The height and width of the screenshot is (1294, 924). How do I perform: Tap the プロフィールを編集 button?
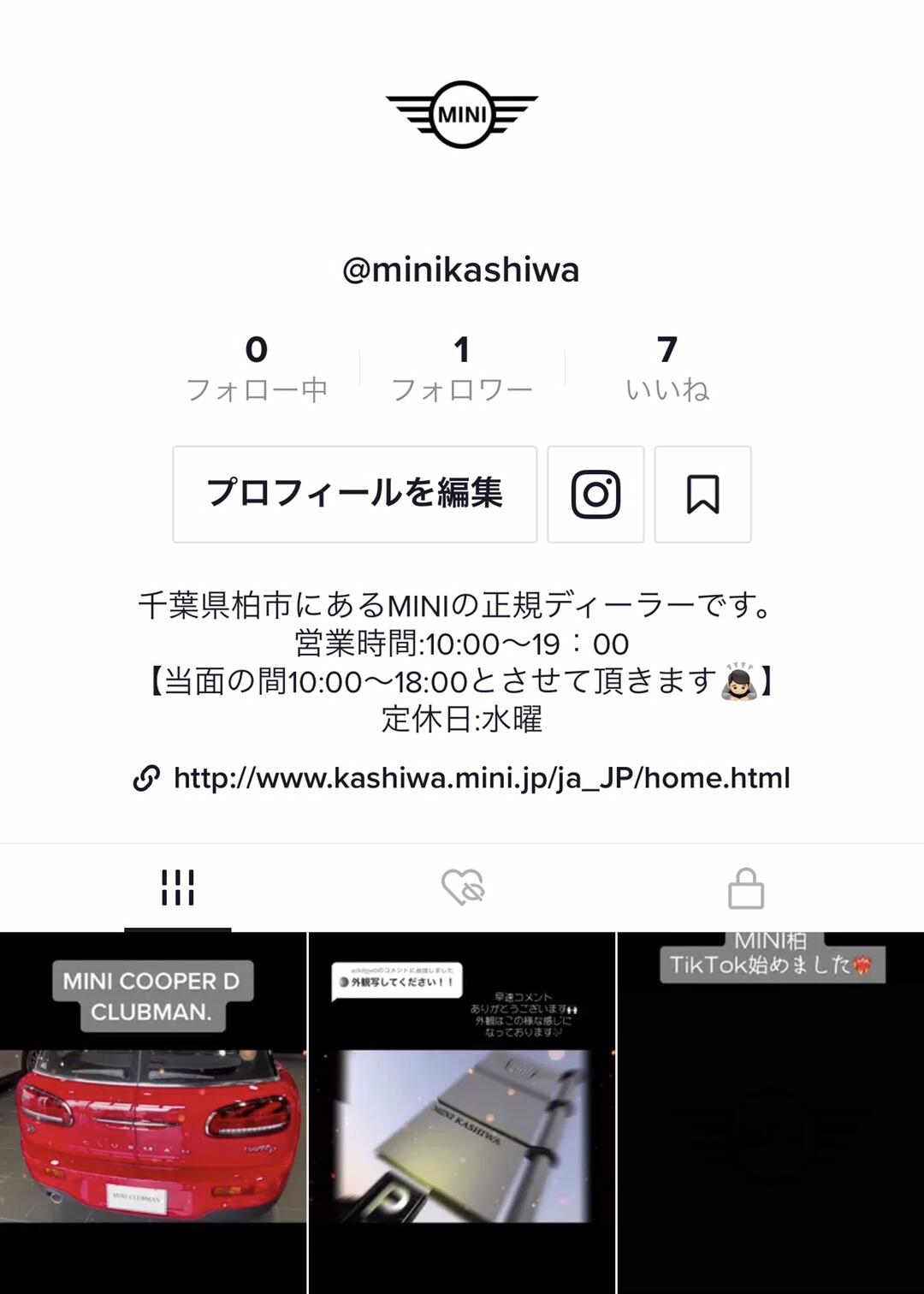click(x=354, y=494)
